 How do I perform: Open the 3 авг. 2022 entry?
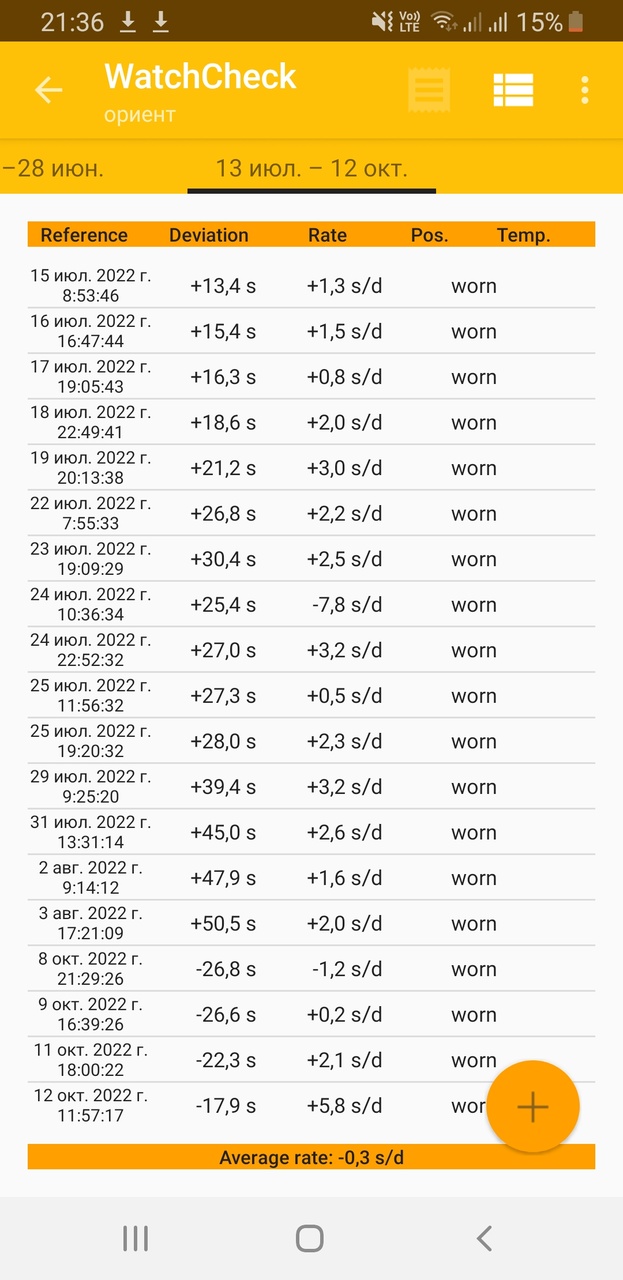[311, 924]
